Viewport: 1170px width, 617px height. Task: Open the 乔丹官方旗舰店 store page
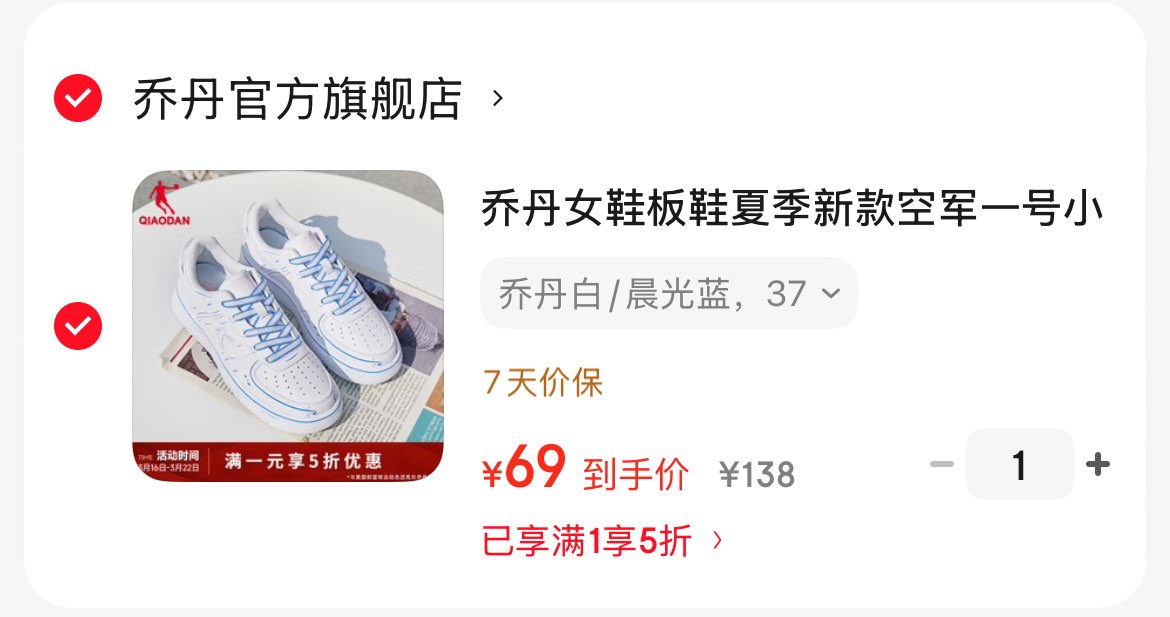click(x=319, y=98)
